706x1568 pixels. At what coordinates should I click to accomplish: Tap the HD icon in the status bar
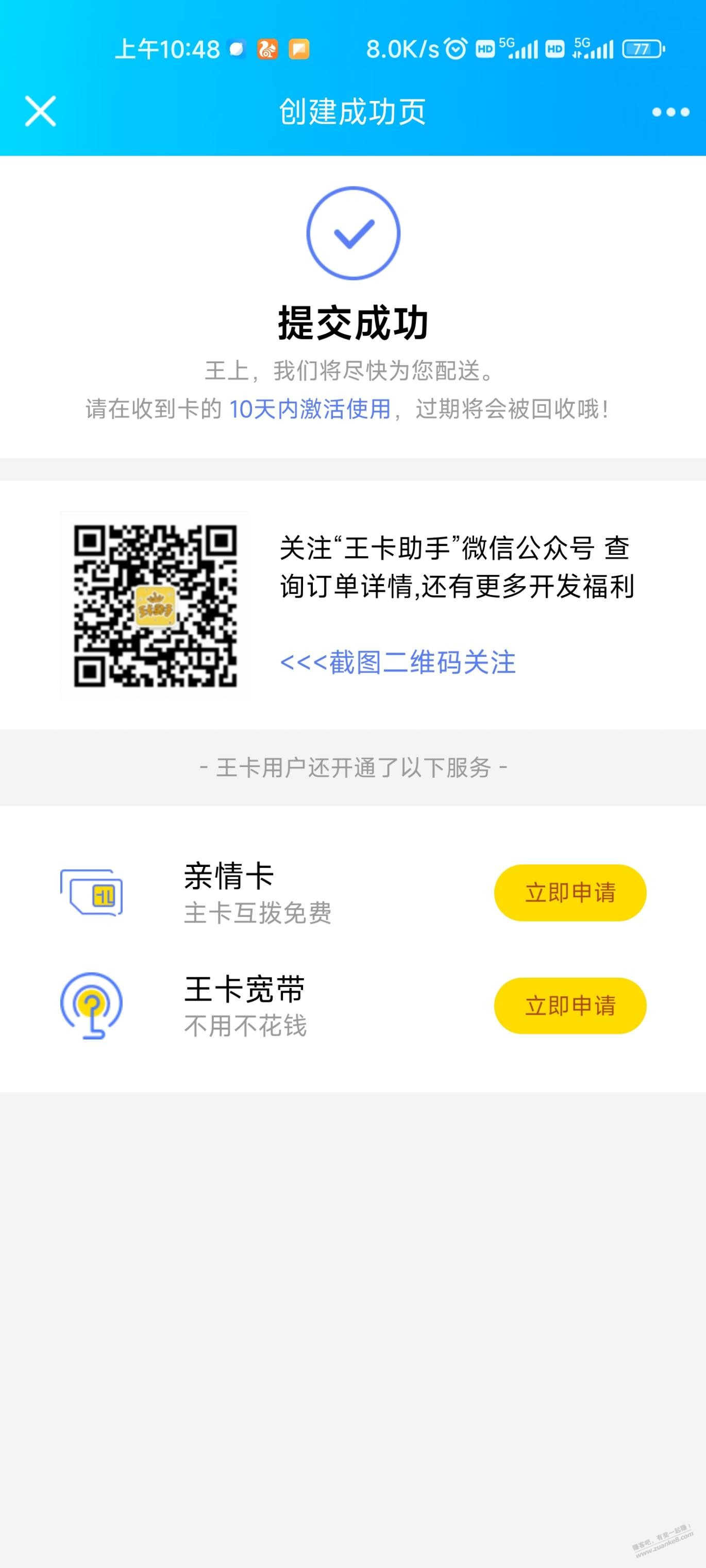486,50
